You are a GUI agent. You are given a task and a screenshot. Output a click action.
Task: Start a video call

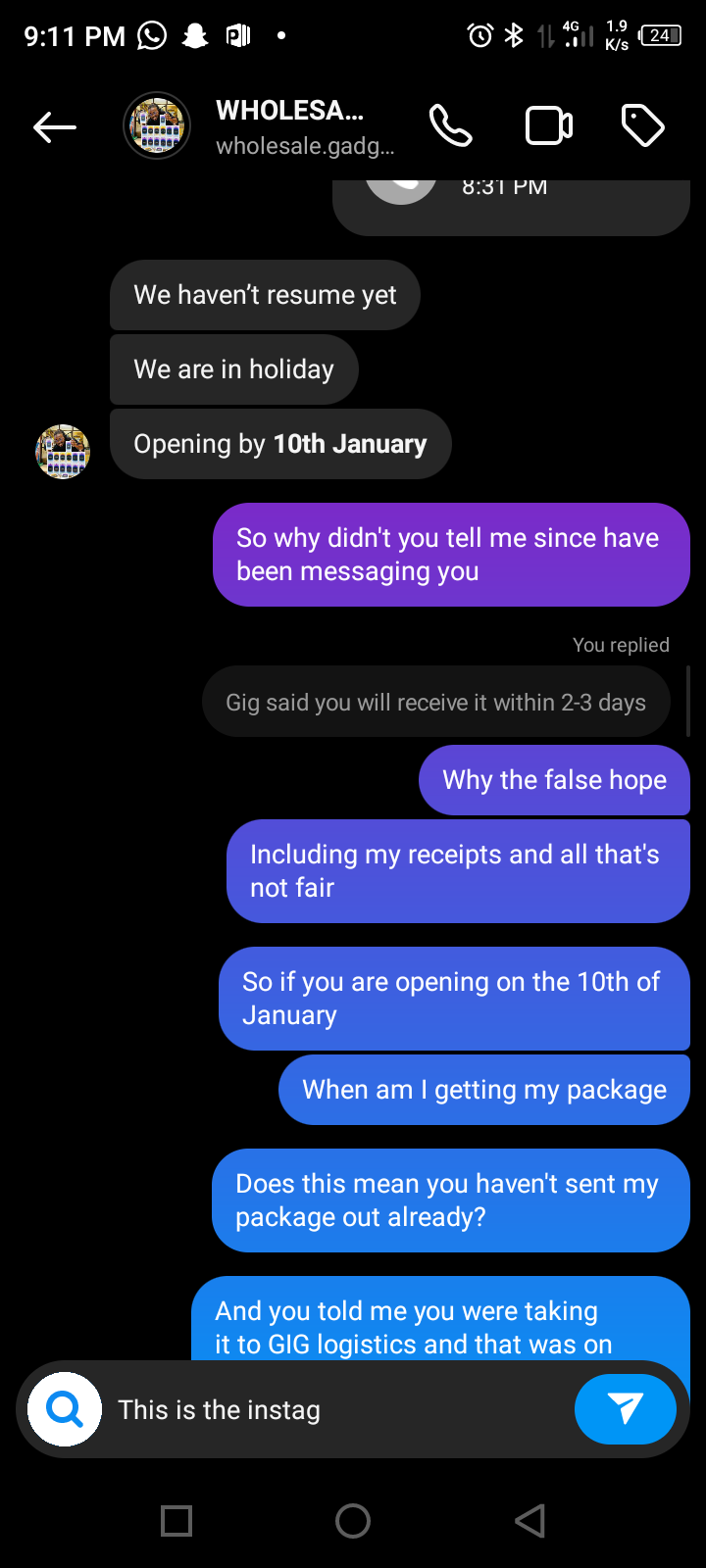point(549,126)
